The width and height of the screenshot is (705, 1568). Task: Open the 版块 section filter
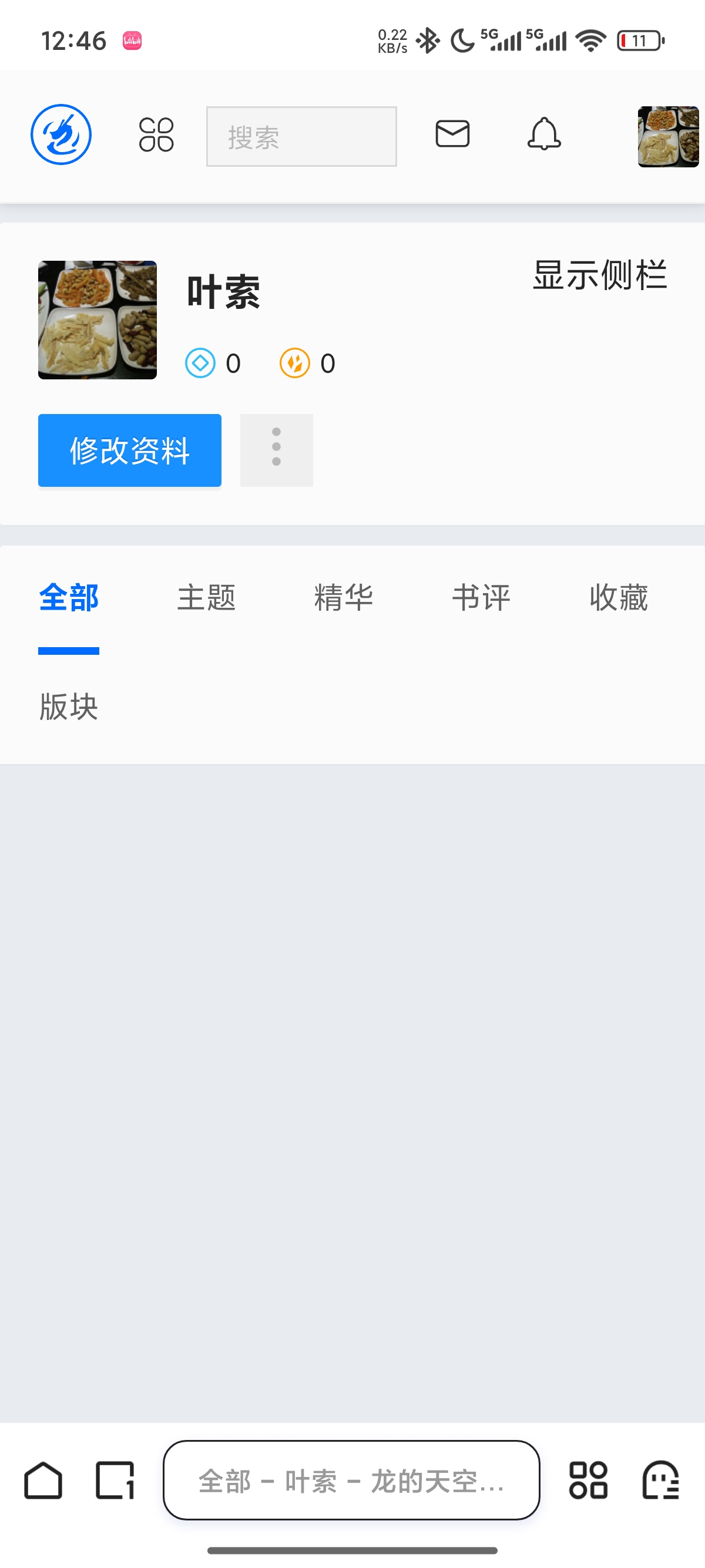(x=69, y=706)
